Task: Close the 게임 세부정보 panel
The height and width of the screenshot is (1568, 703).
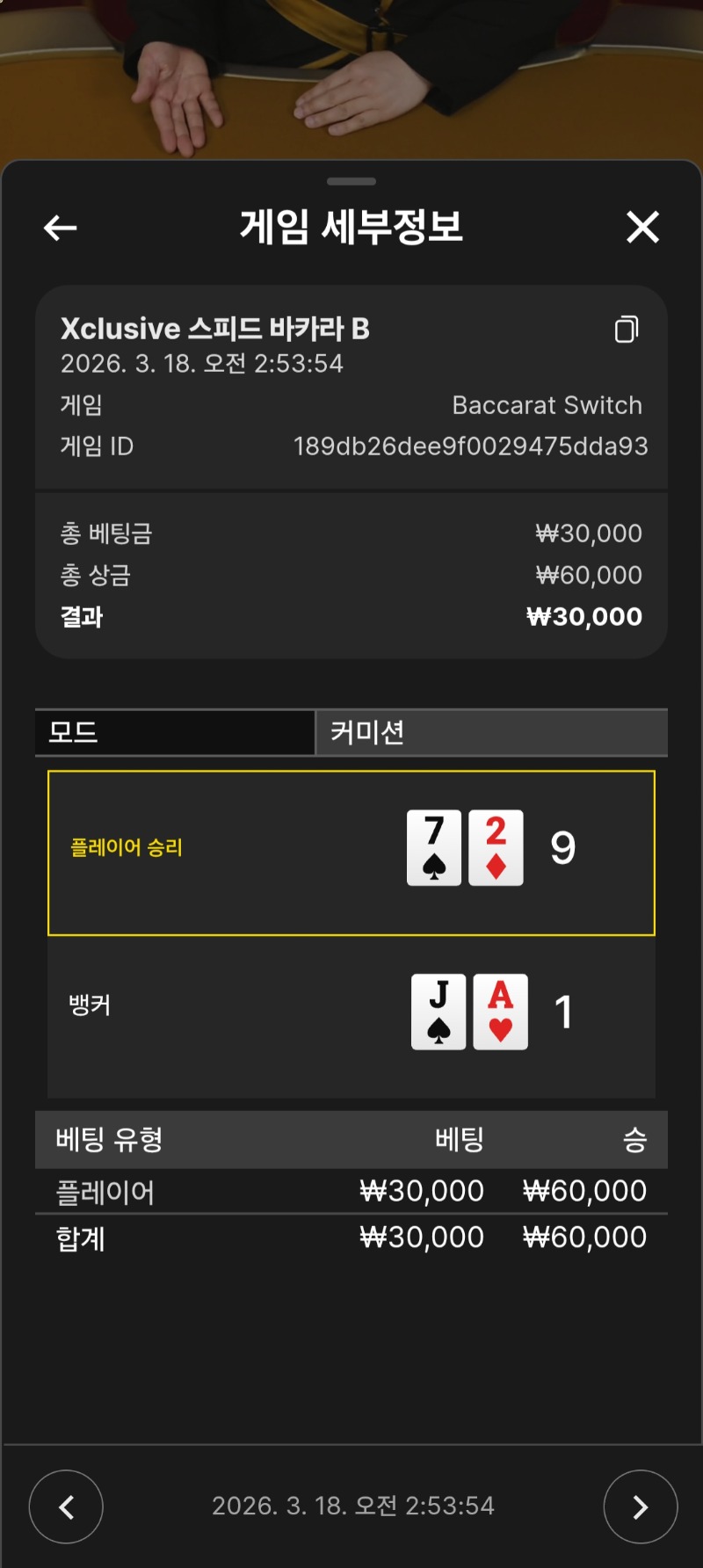Action: click(x=642, y=228)
